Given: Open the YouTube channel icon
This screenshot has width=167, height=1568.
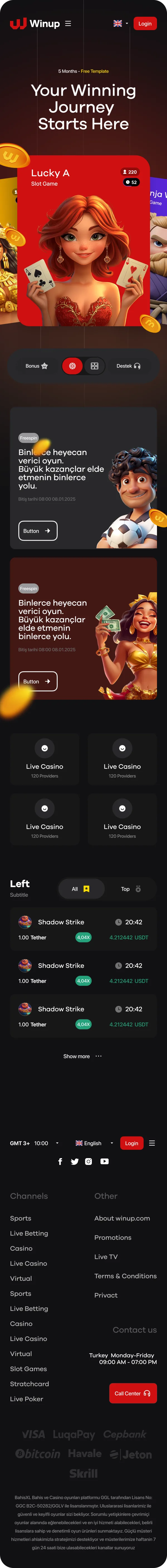Looking at the screenshot, I should tap(104, 1162).
